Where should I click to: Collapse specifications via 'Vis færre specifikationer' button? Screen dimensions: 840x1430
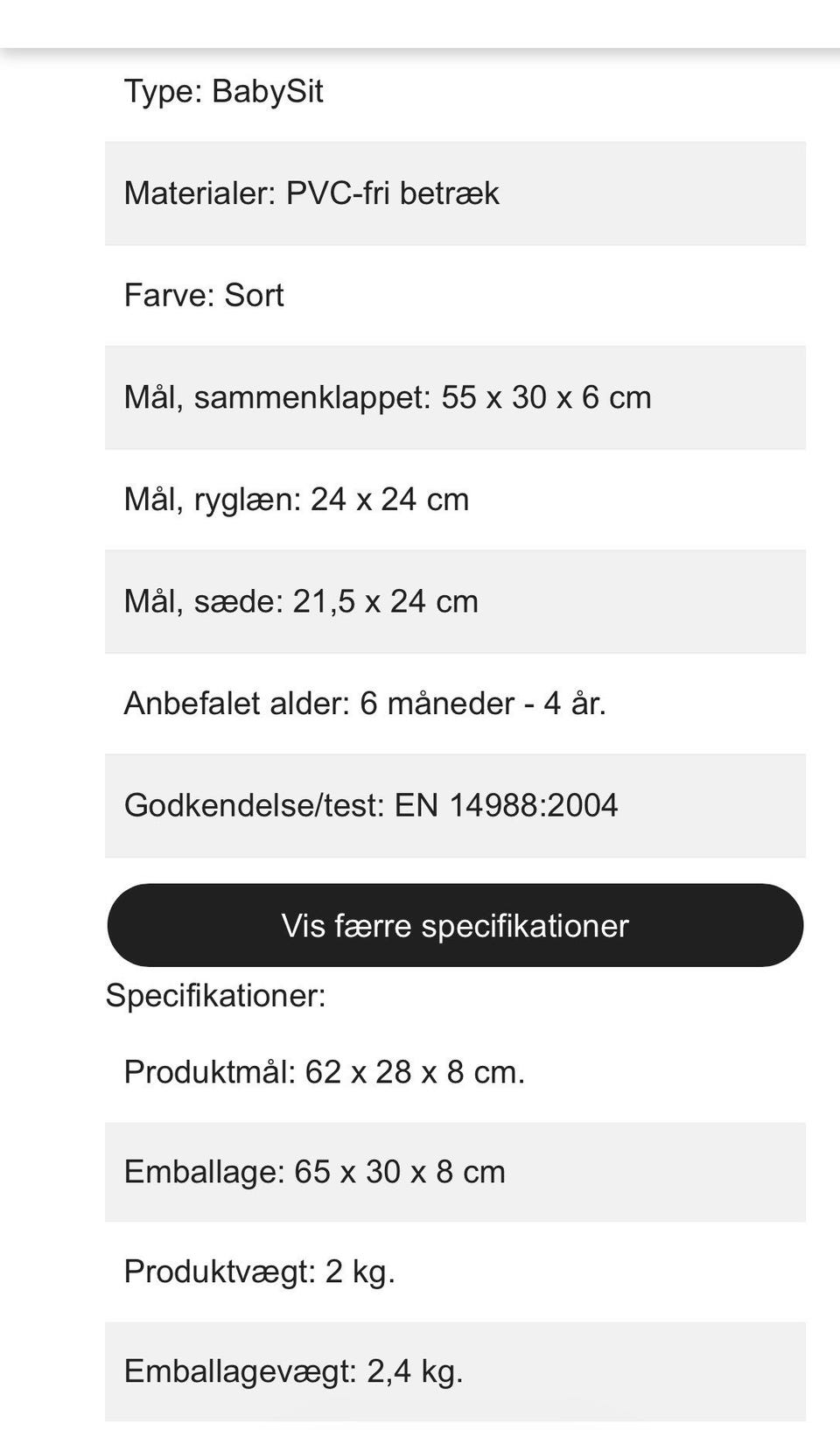point(454,924)
